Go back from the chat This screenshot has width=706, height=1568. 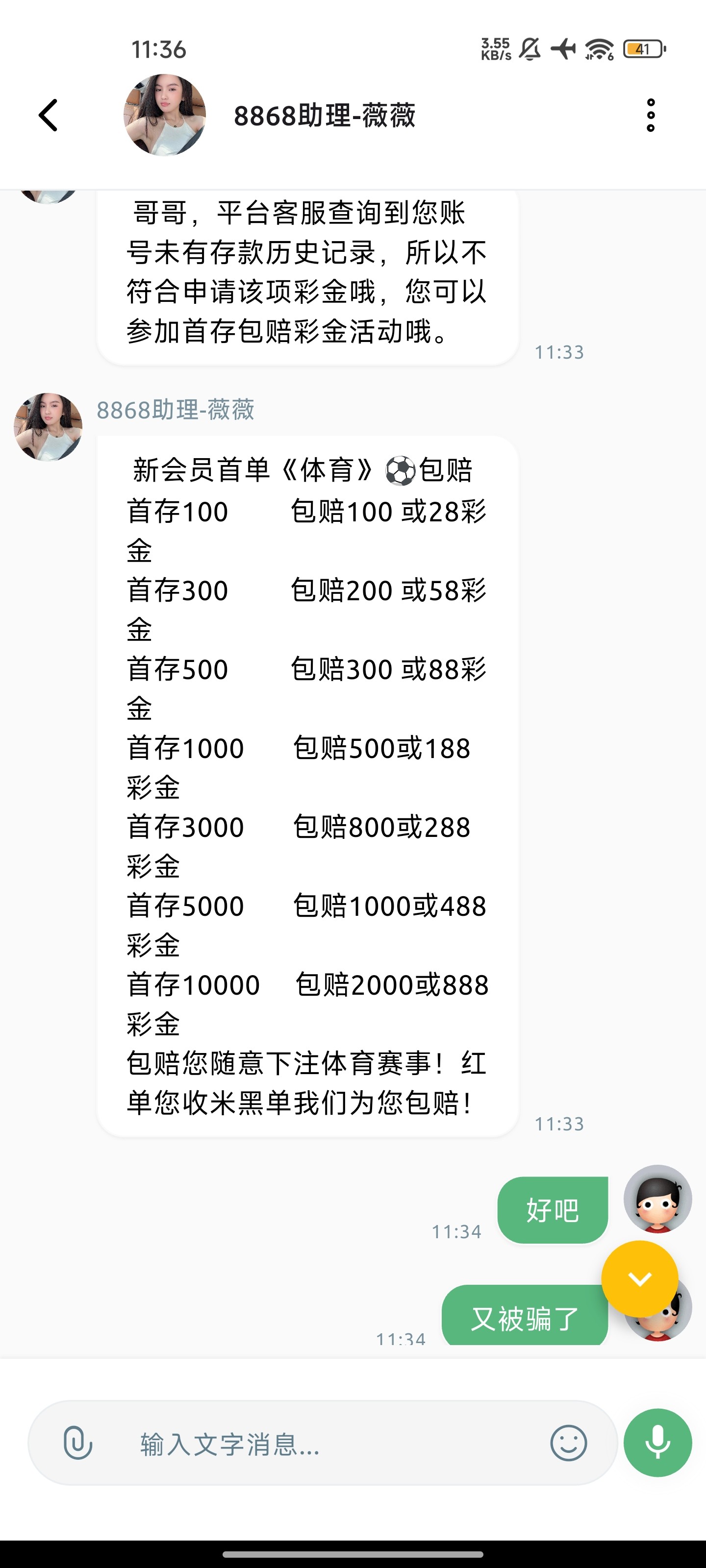pos(49,116)
